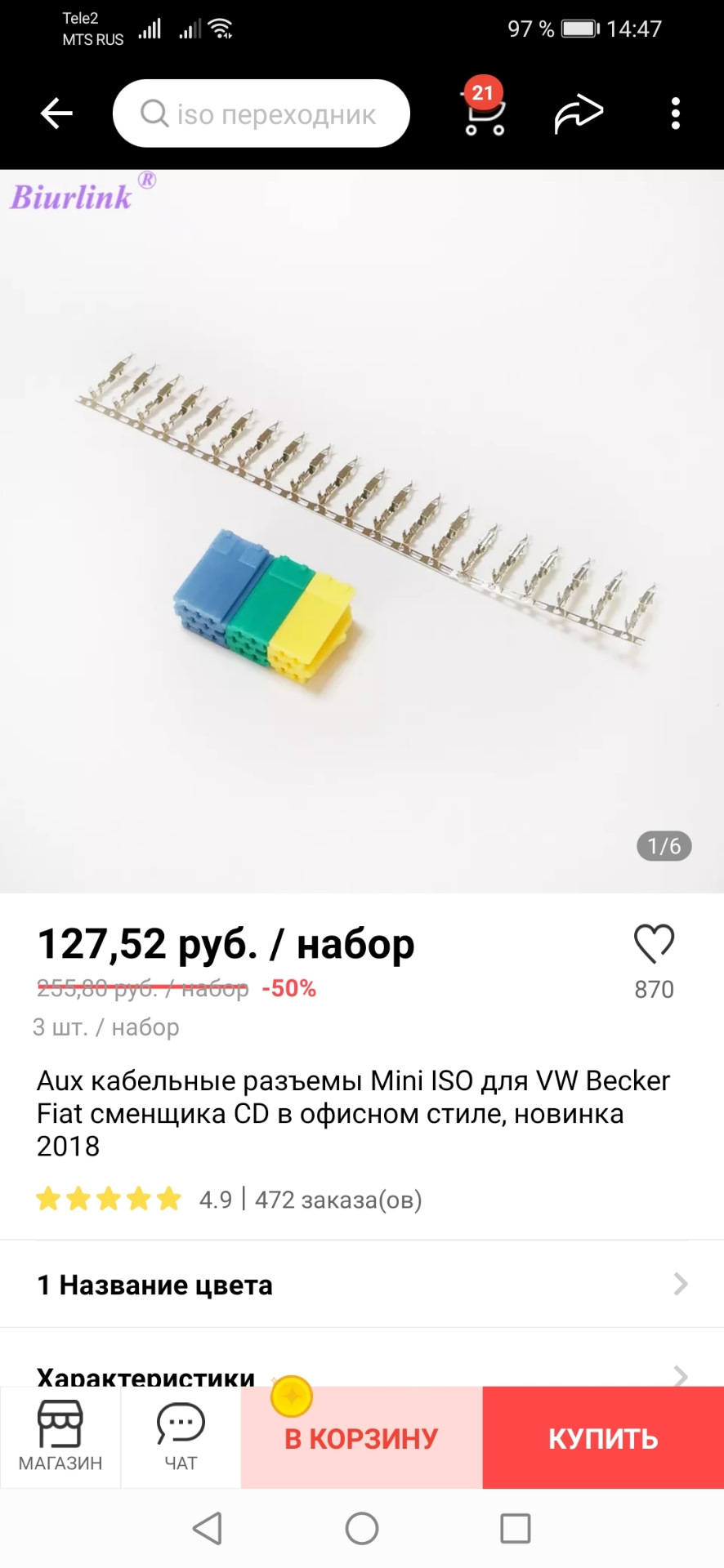Buy now with the 'Купить' button
The height and width of the screenshot is (1568, 724).
(603, 1438)
